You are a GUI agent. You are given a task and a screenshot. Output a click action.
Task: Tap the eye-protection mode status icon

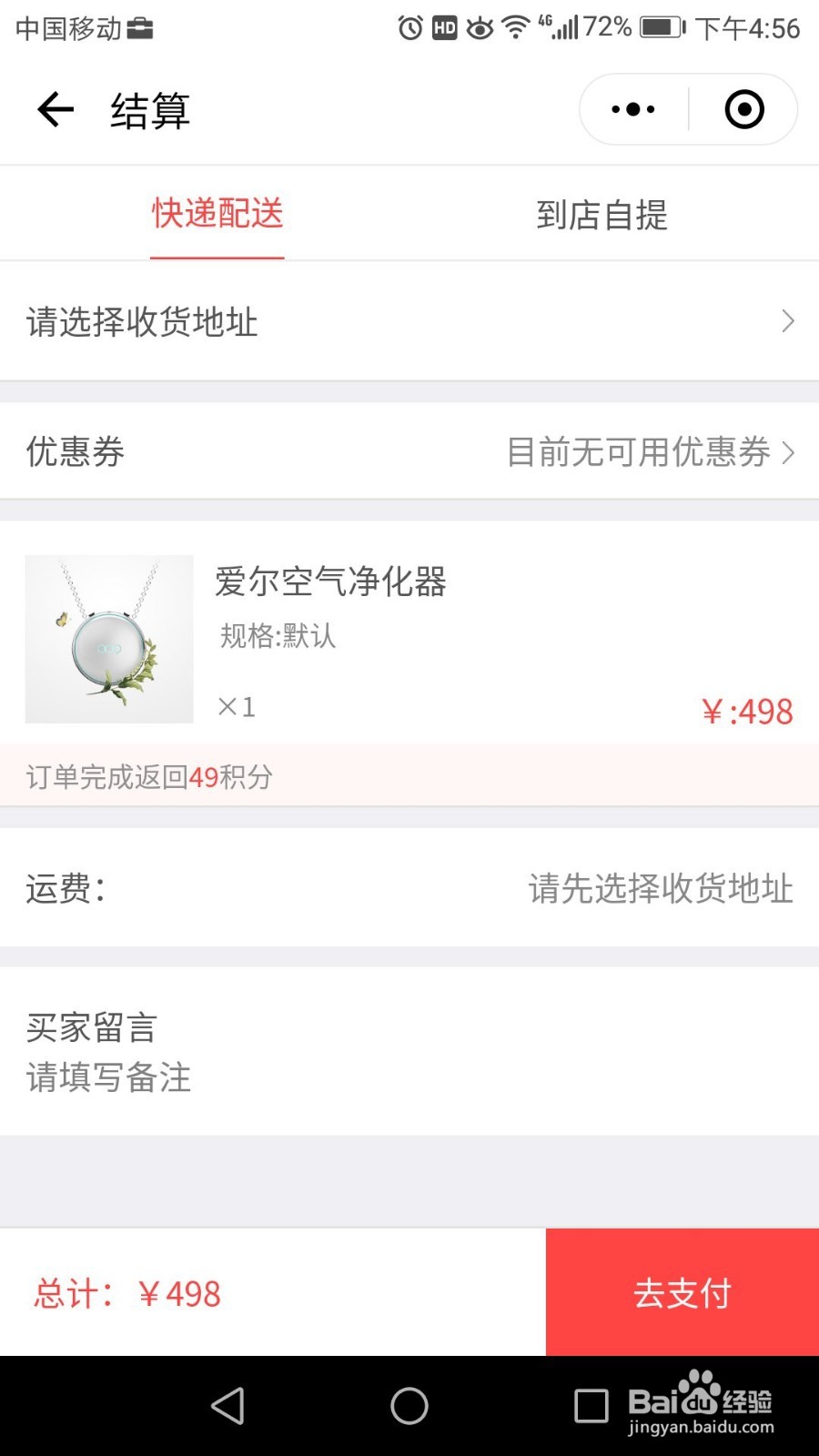pyautogui.click(x=480, y=28)
